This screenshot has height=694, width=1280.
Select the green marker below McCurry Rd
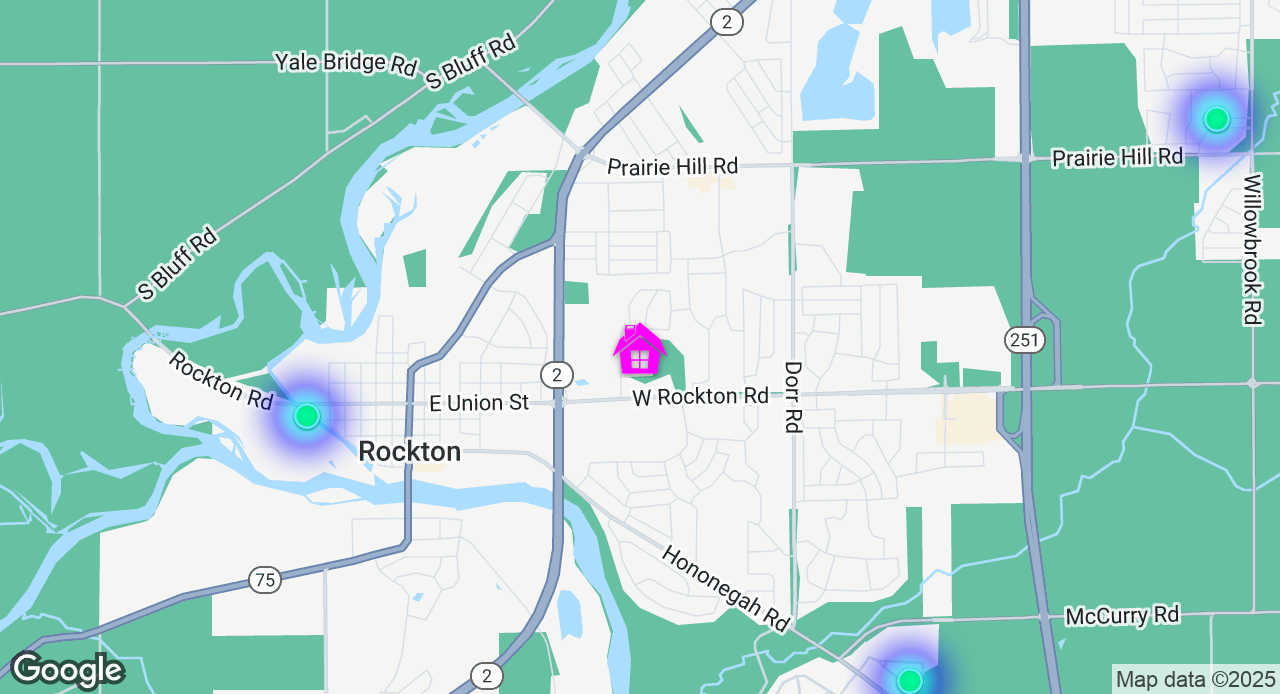tap(909, 681)
